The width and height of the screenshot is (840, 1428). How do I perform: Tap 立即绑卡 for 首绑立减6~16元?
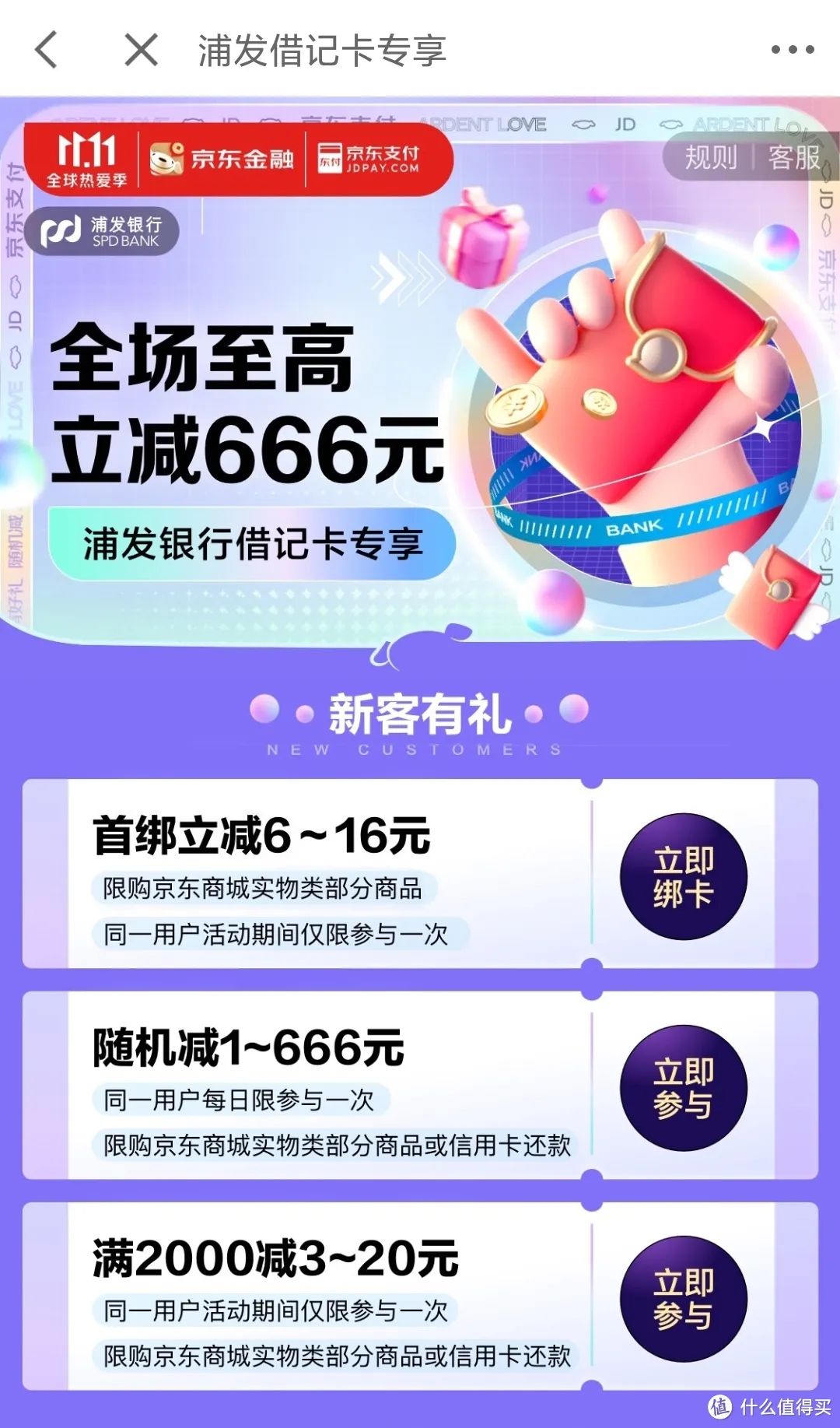click(683, 876)
